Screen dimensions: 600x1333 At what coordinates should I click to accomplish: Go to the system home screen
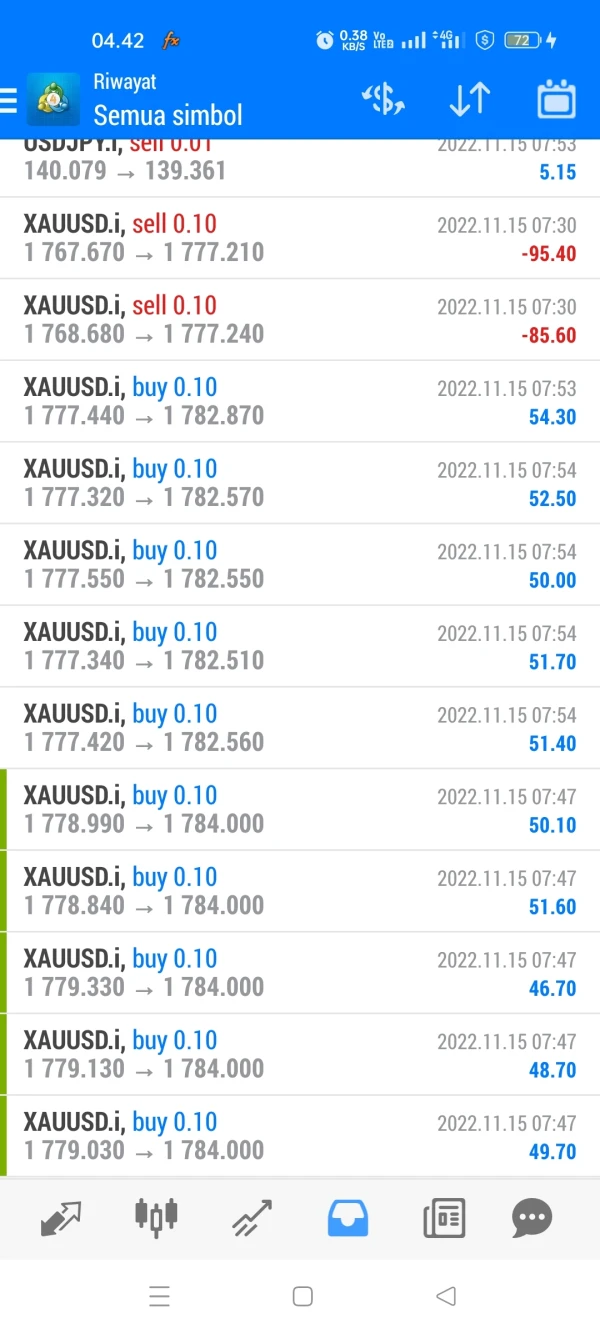click(302, 1297)
